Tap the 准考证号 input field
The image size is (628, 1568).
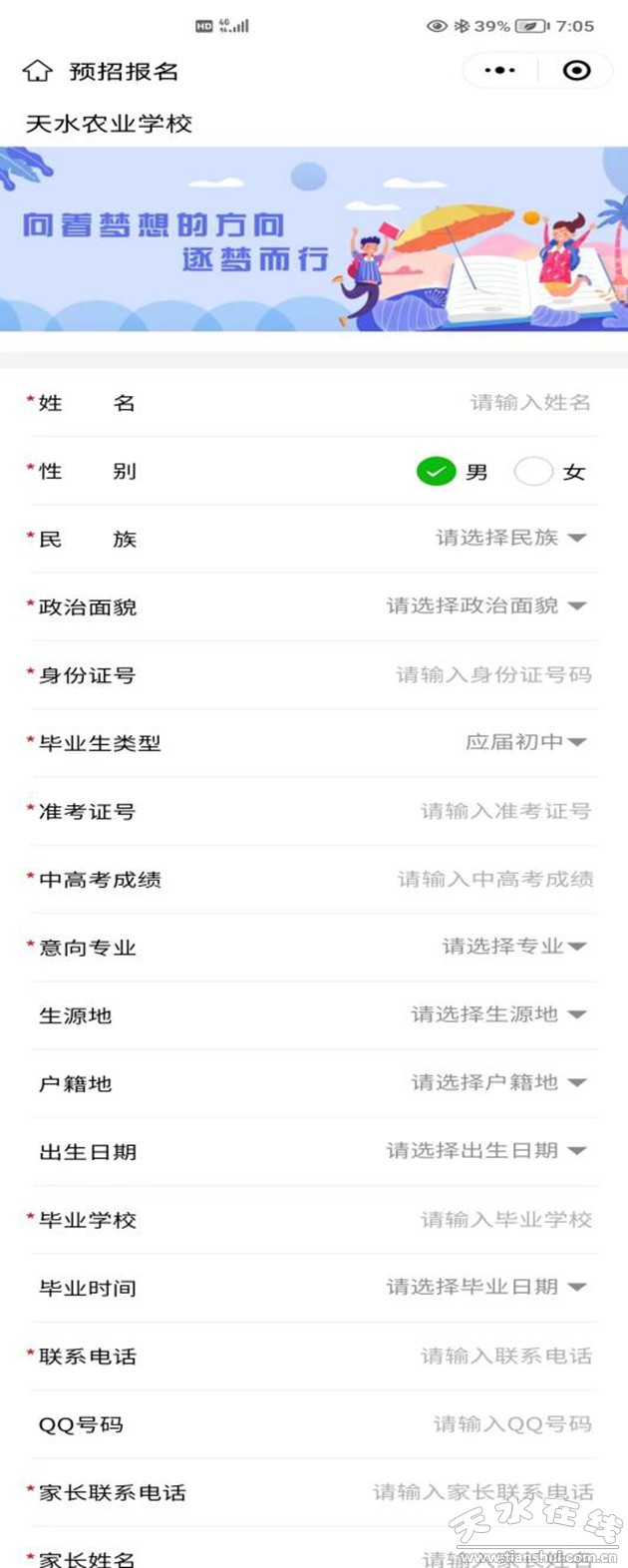(505, 812)
